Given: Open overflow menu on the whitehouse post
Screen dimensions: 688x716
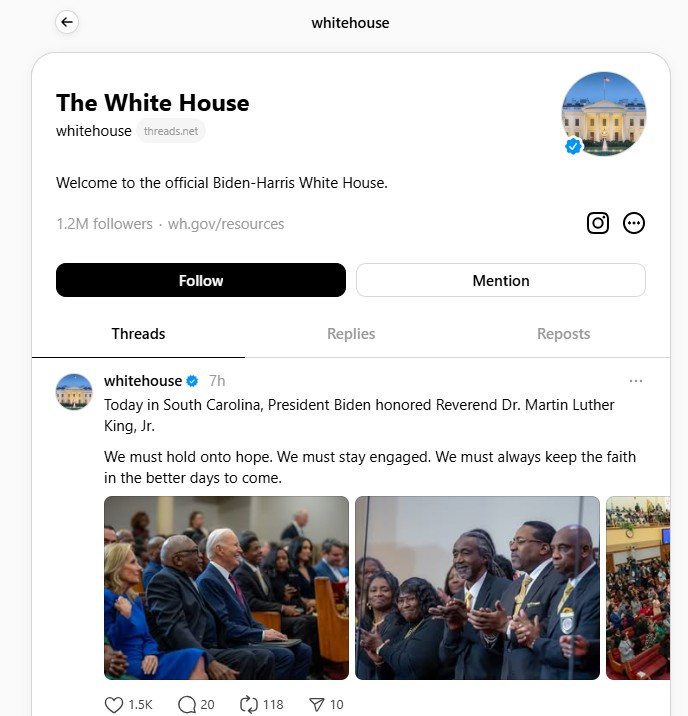Looking at the screenshot, I should coord(636,381).
